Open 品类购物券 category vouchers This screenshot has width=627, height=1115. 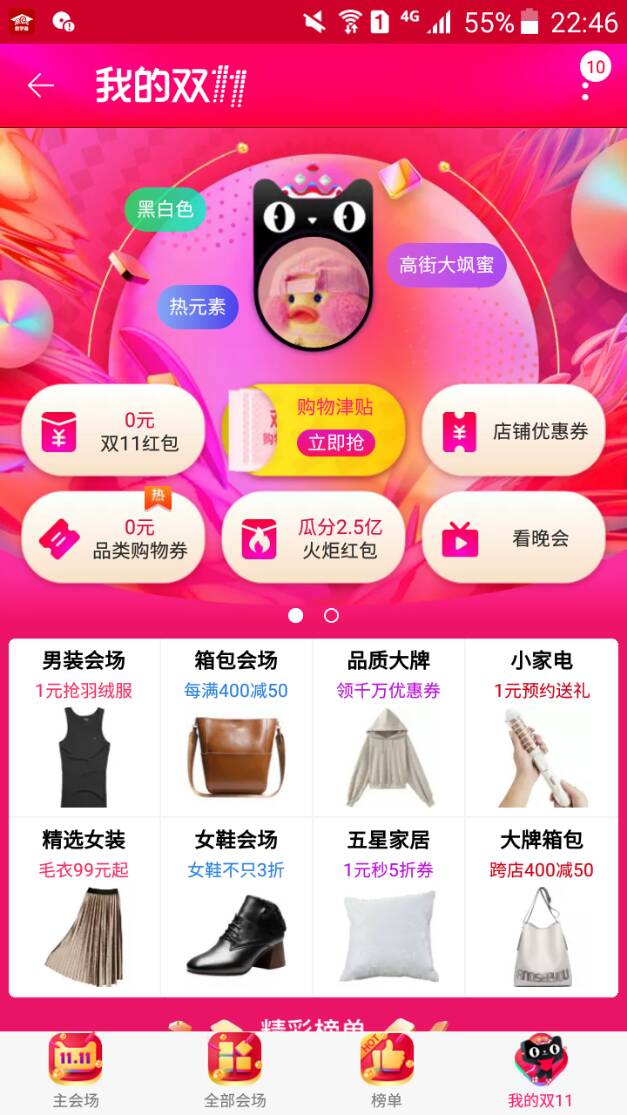click(113, 538)
